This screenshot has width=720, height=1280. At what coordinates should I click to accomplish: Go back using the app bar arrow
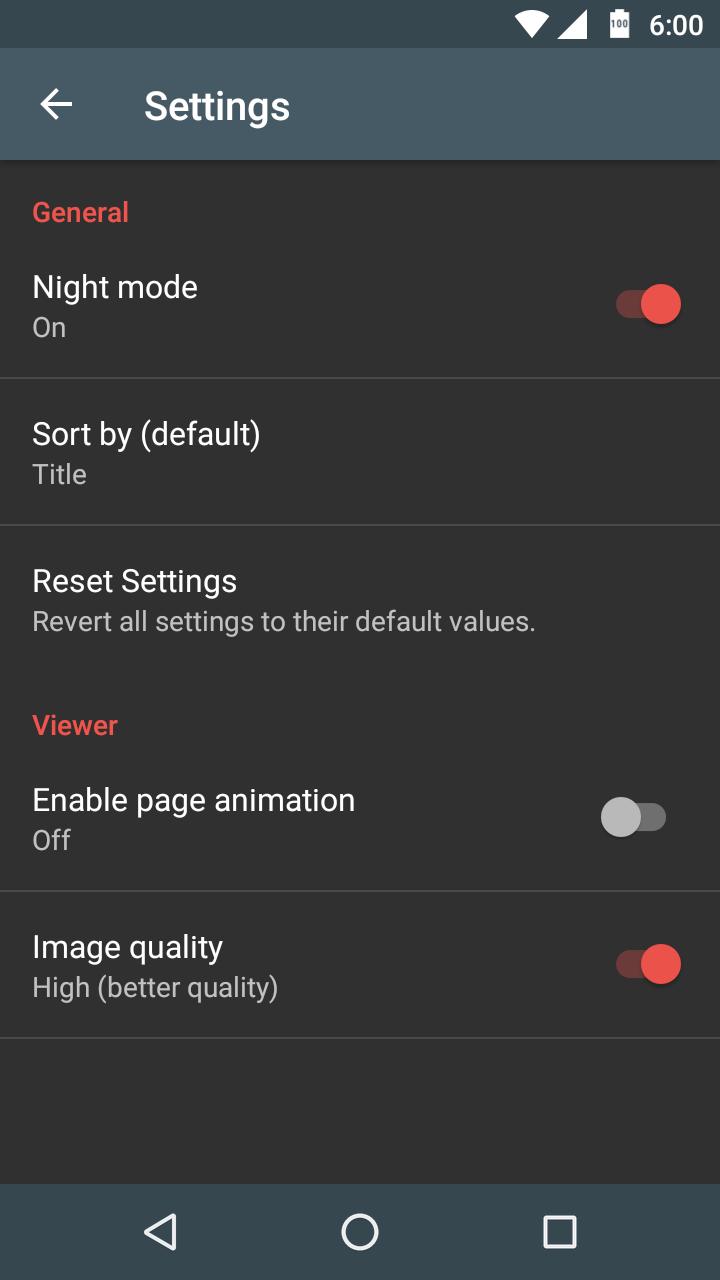click(56, 104)
